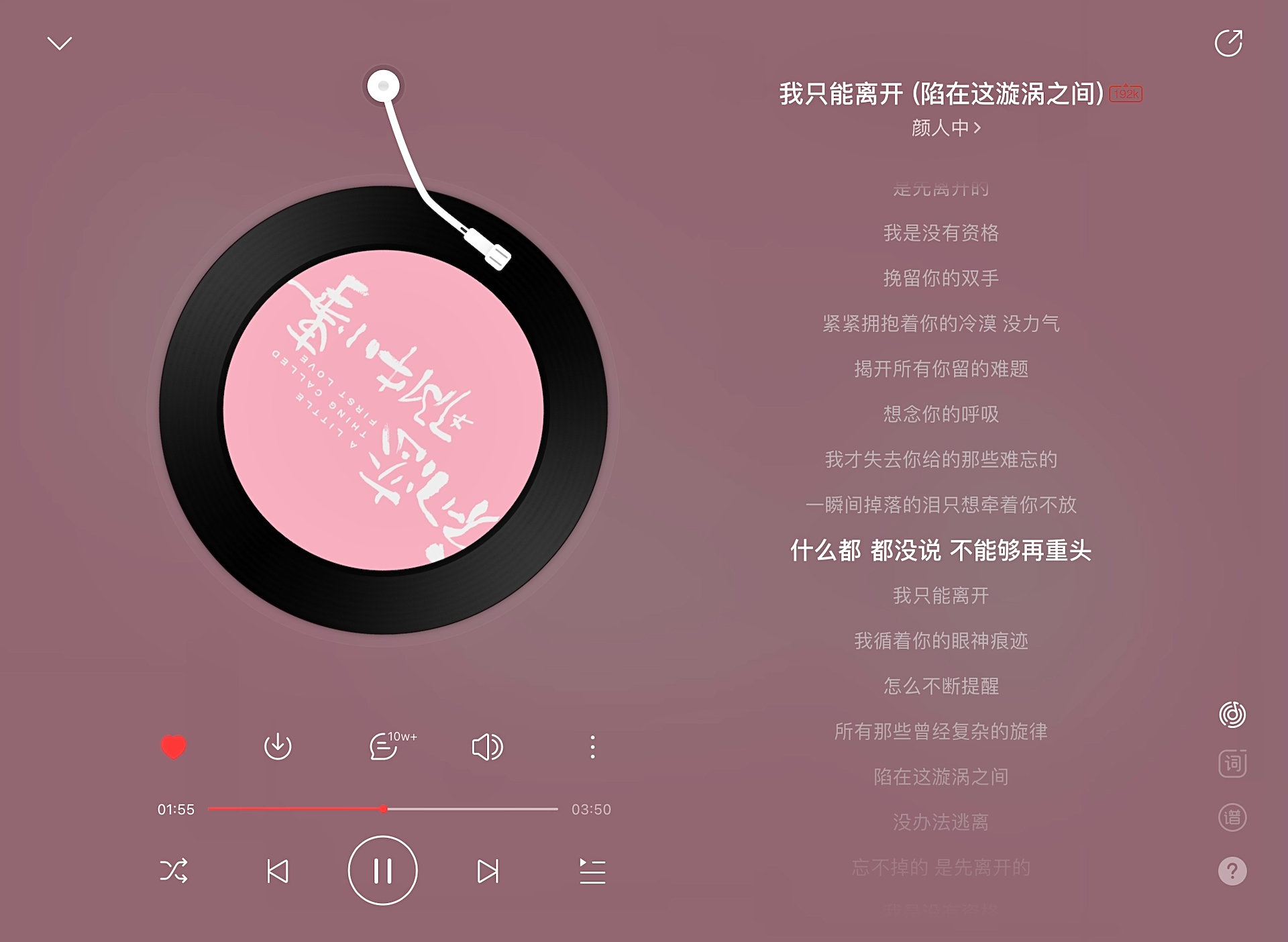Image resolution: width=1288 pixels, height=942 pixels.
Task: Share this song
Action: pyautogui.click(x=1228, y=44)
